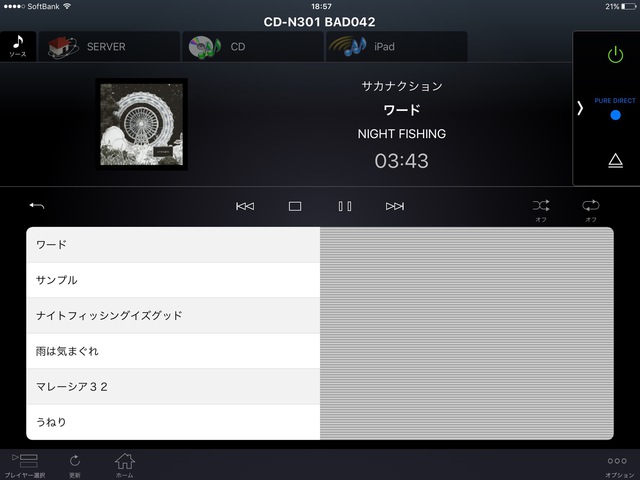
Task: Stop playback
Action: (295, 206)
